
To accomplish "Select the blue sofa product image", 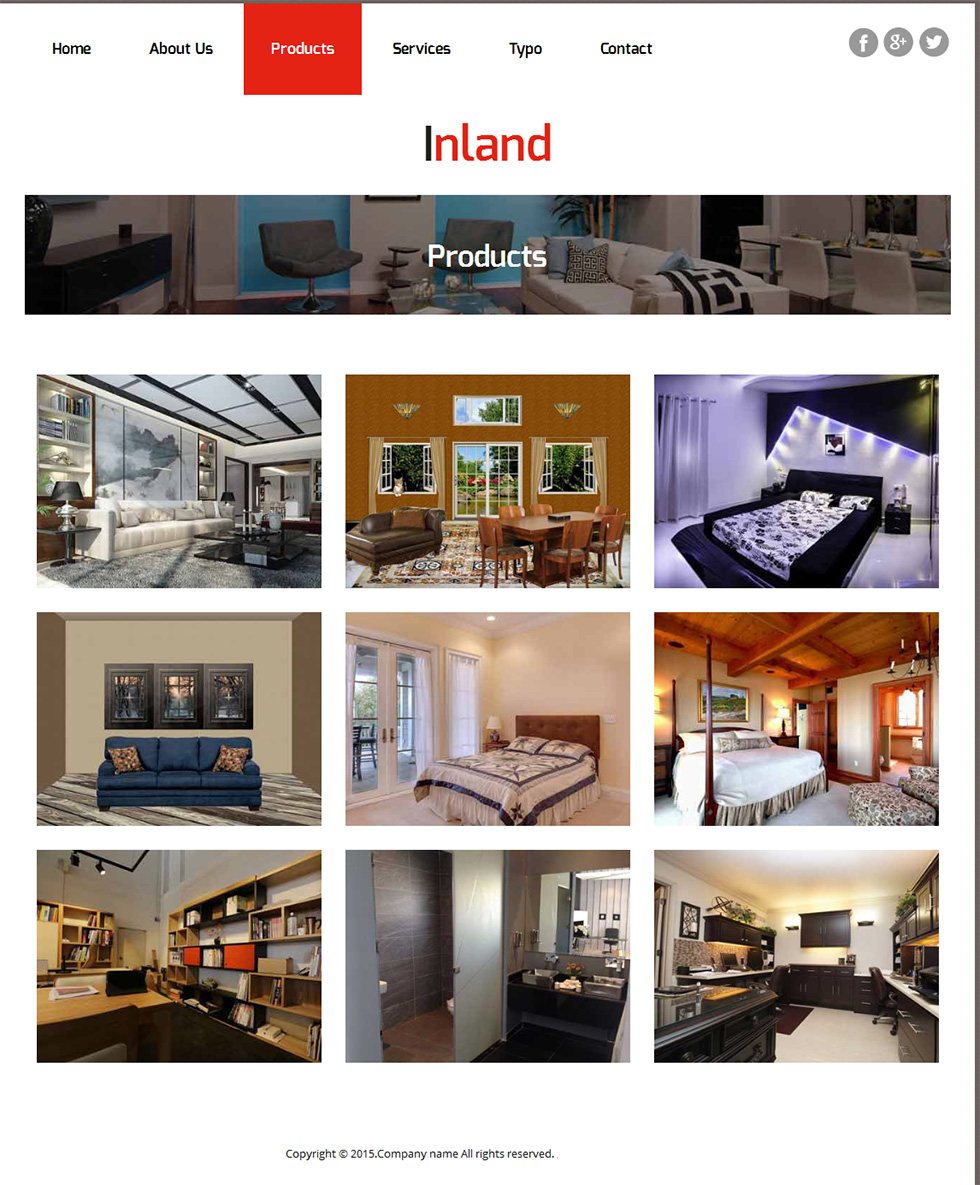I will pyautogui.click(x=179, y=718).
